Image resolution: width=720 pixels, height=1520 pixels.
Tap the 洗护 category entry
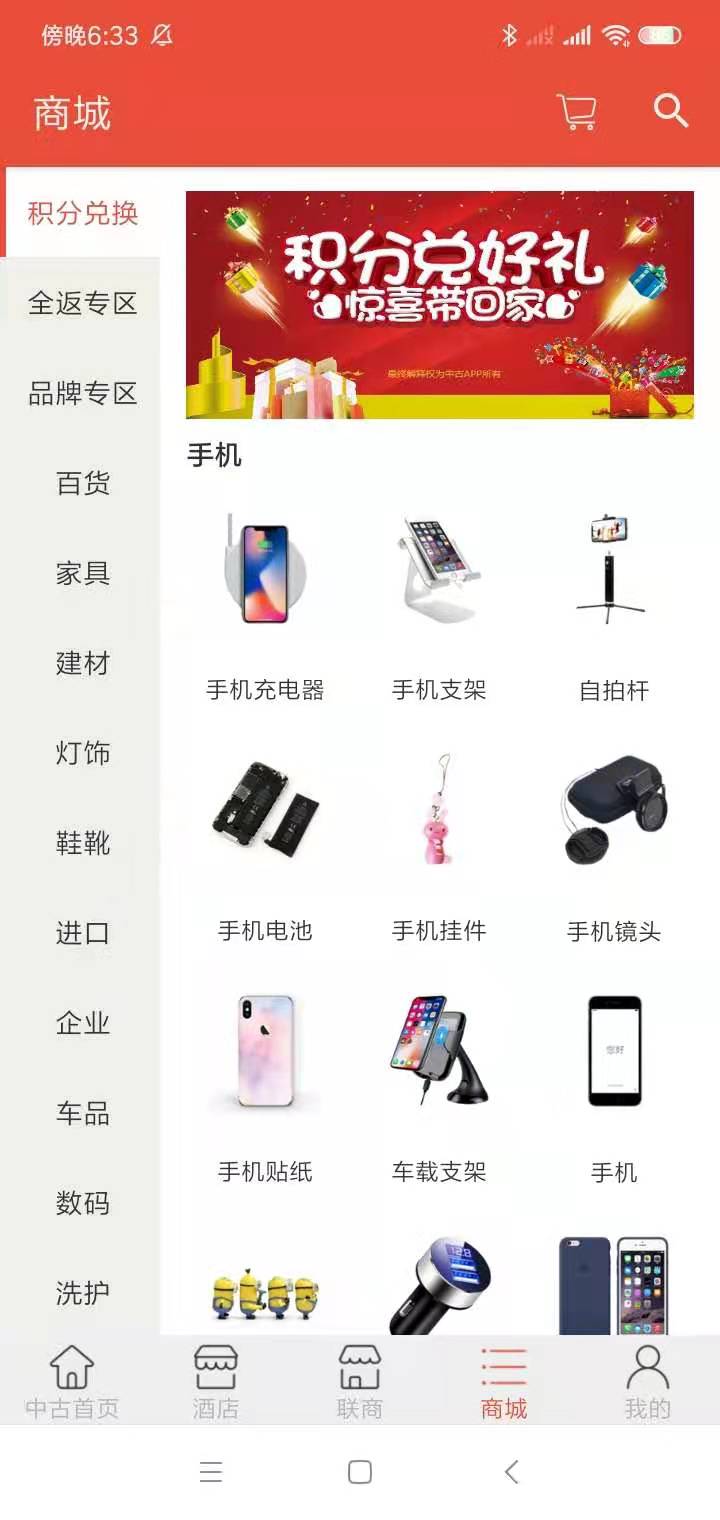tap(82, 1294)
